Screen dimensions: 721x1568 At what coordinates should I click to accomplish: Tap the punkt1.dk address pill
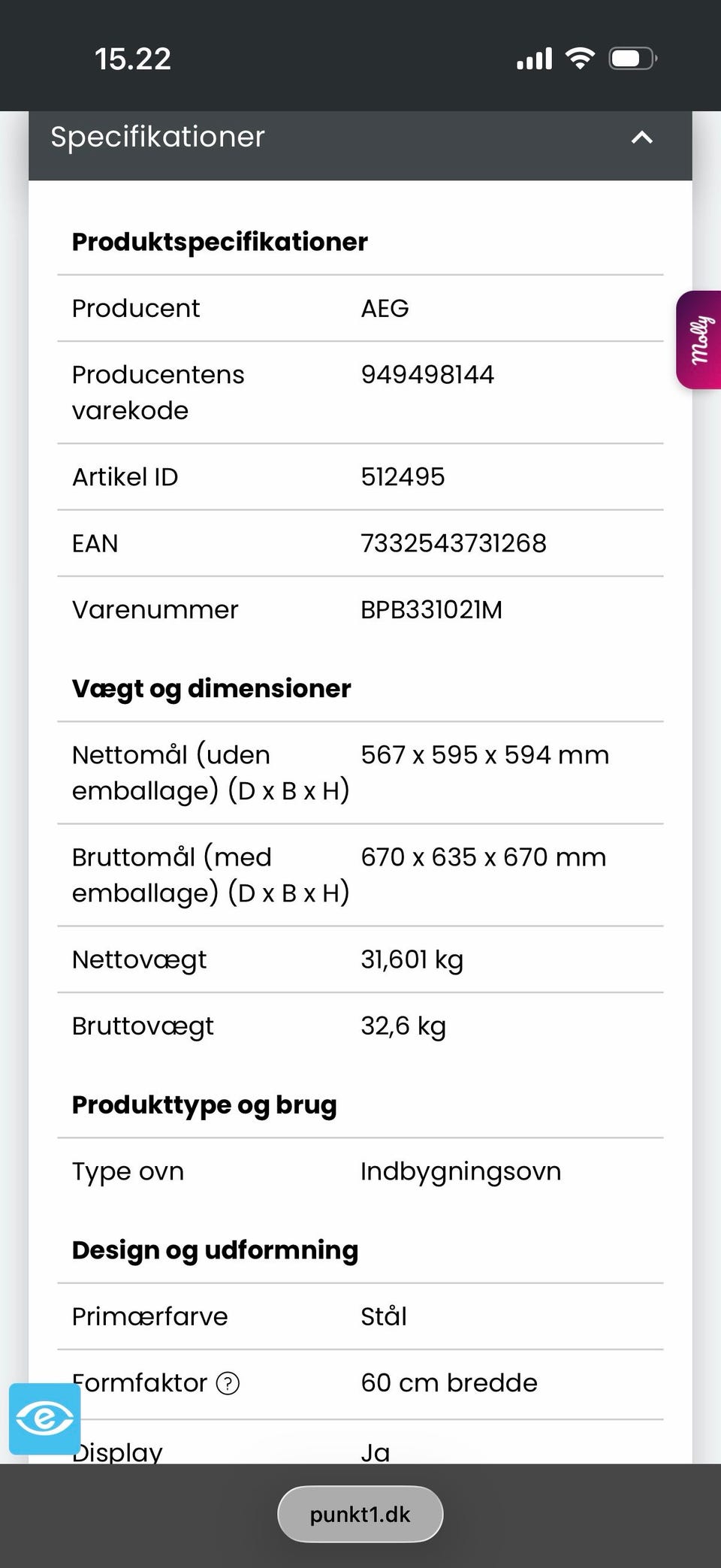[360, 1514]
